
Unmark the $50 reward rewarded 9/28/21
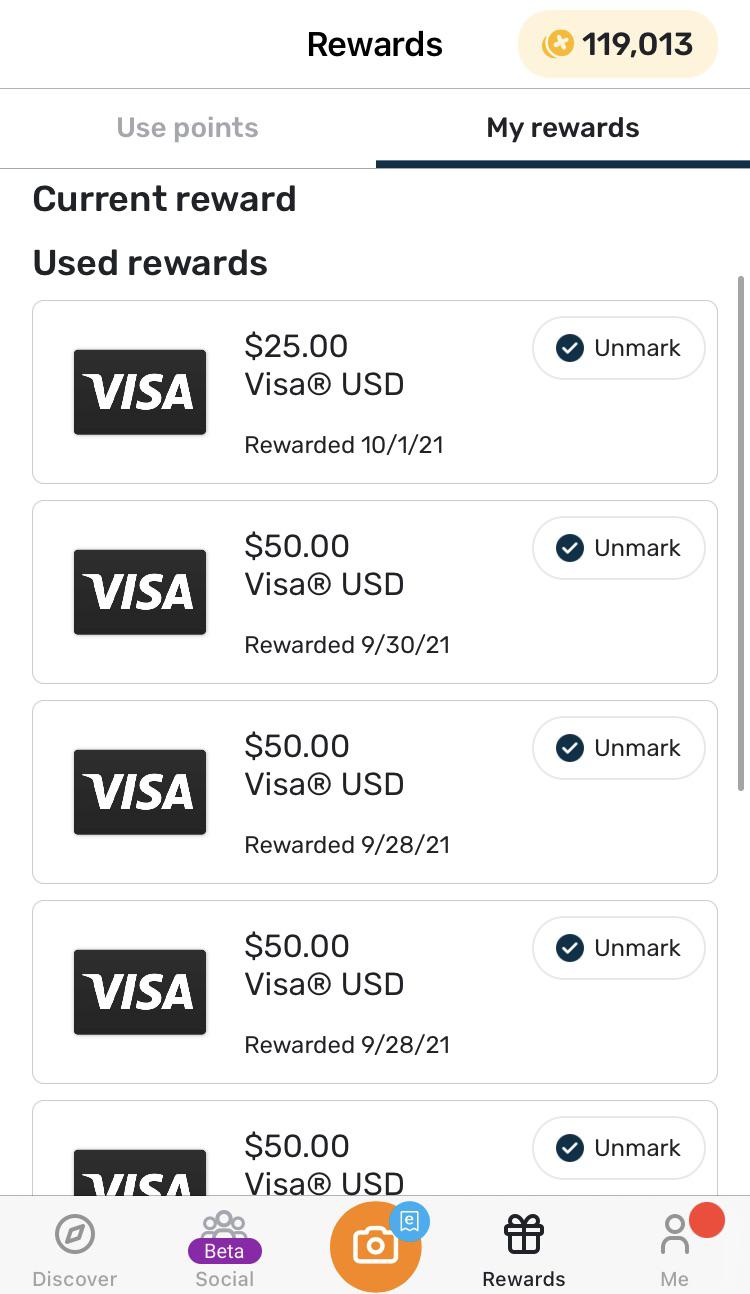(618, 748)
